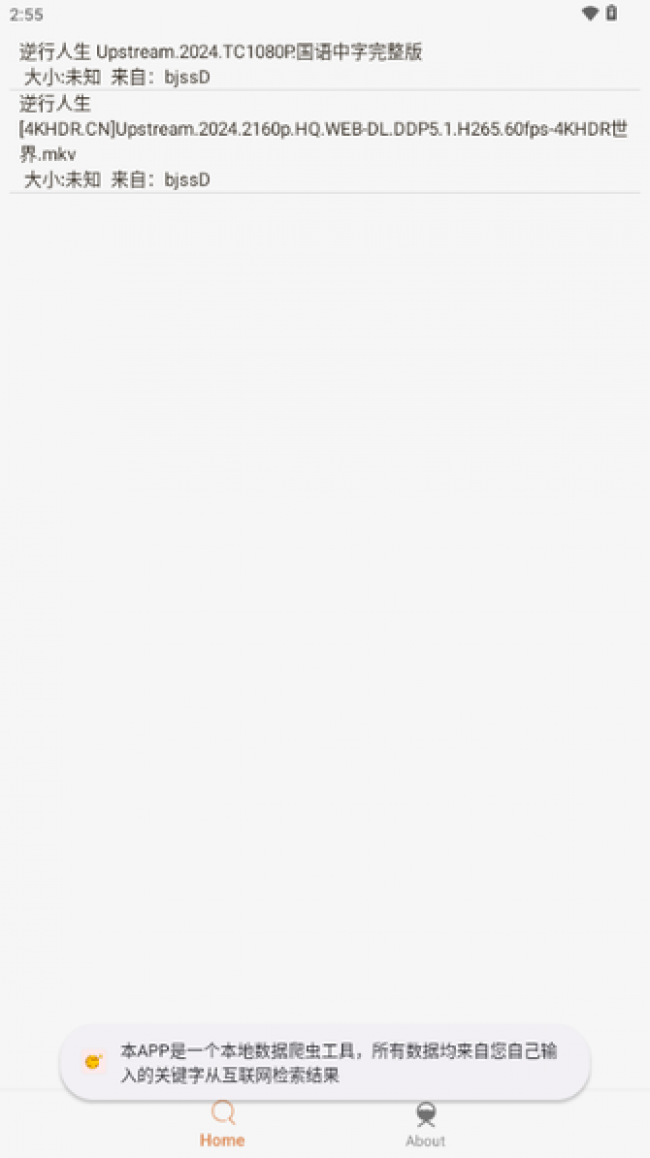Viewport: 650px width, 1158px height.
Task: Switch to the Home tab
Action: pos(222,1124)
